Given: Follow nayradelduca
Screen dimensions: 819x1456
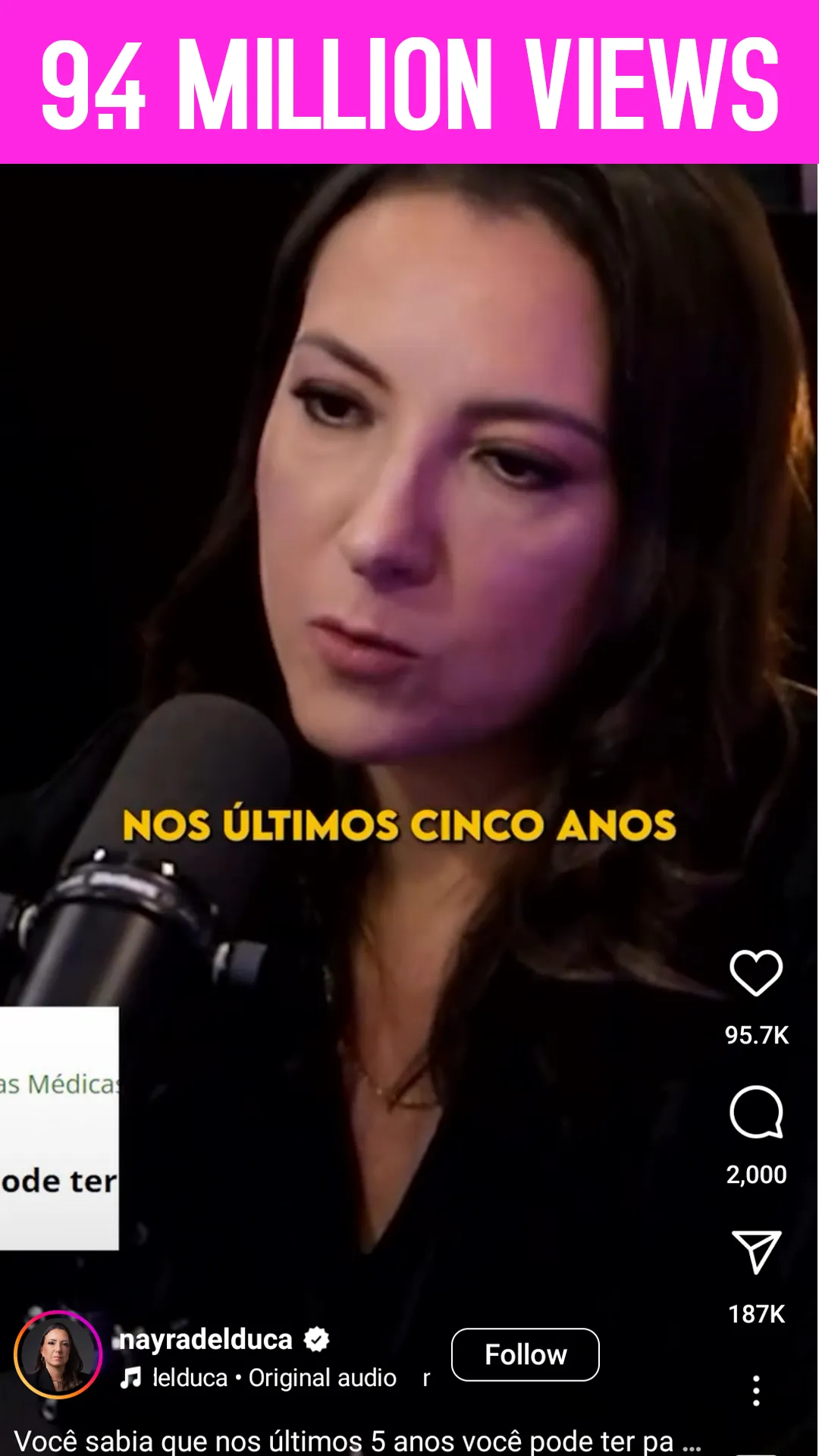Looking at the screenshot, I should coord(526,1354).
